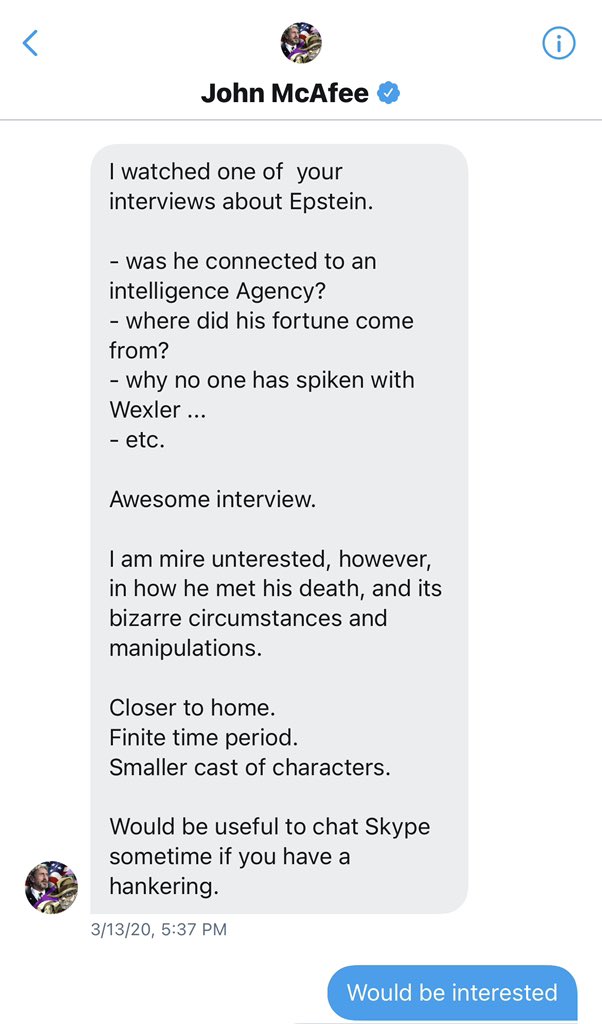Open conversation info
The image size is (602, 1024).
click(559, 43)
